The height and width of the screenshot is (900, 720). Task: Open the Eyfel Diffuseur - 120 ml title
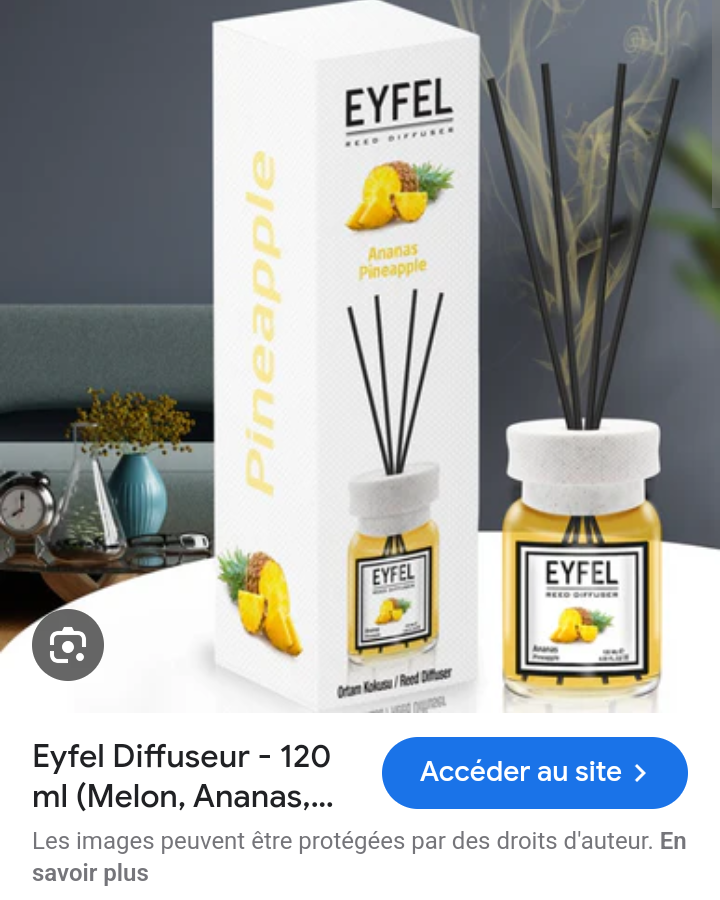pyautogui.click(x=182, y=776)
